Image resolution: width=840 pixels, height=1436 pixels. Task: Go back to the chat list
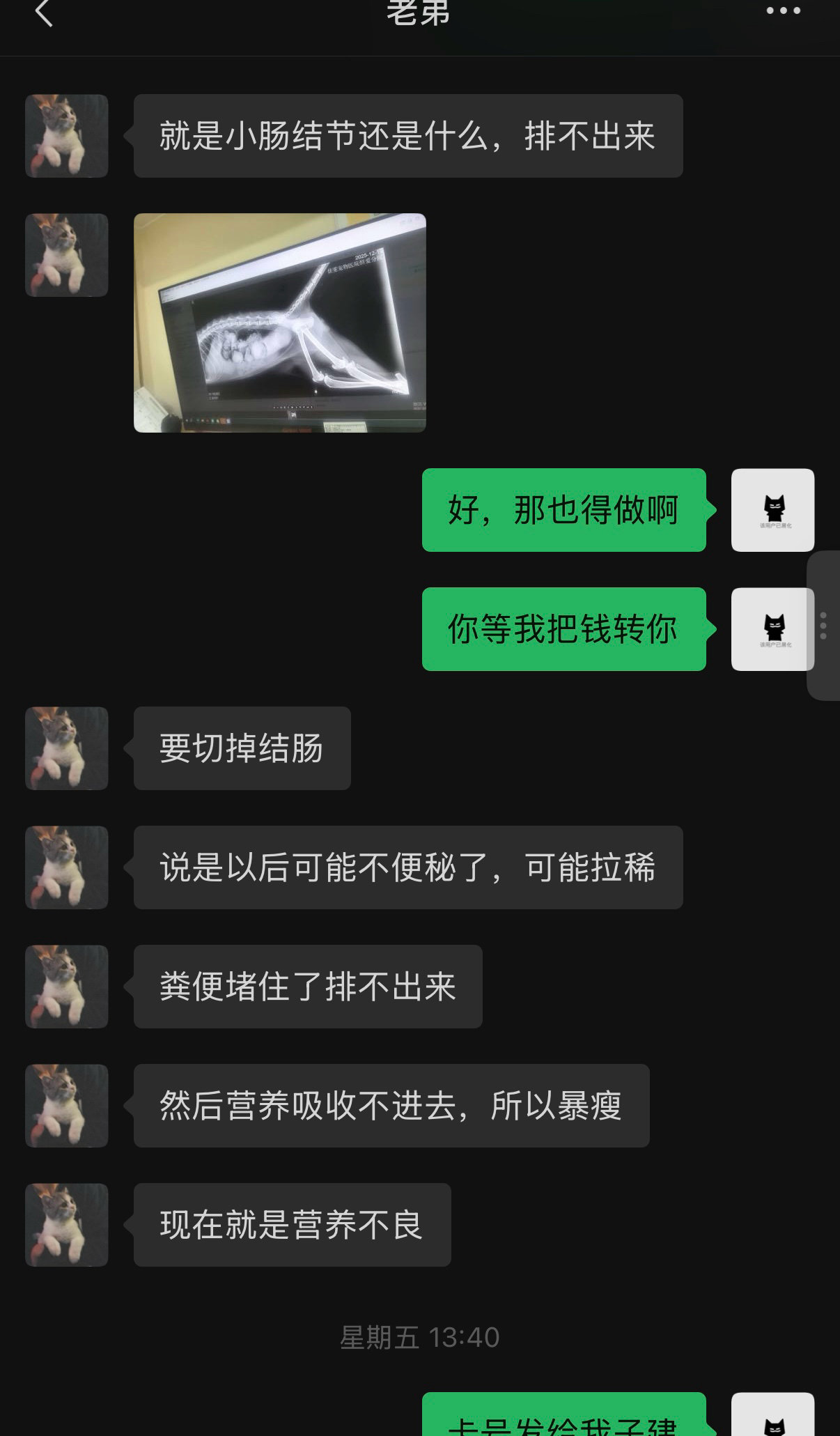(x=43, y=13)
